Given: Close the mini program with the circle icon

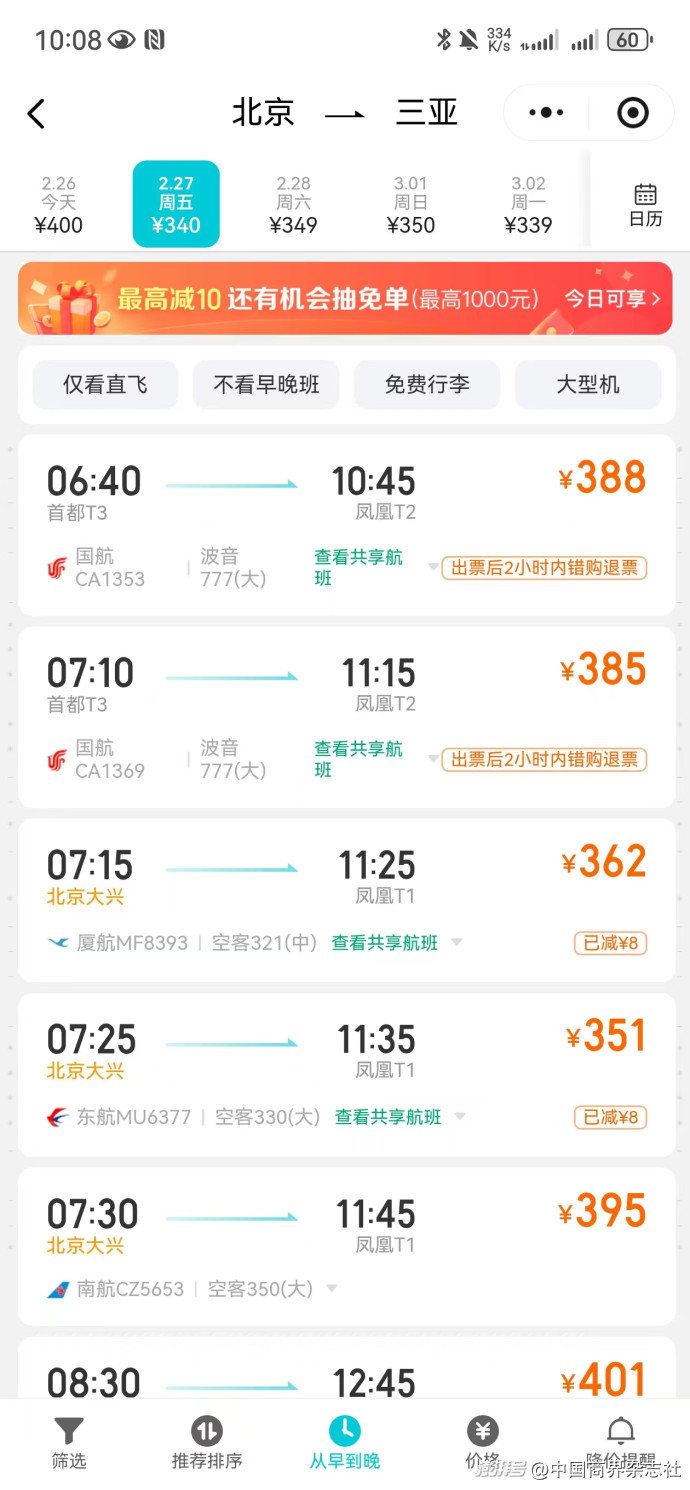Looking at the screenshot, I should [633, 113].
